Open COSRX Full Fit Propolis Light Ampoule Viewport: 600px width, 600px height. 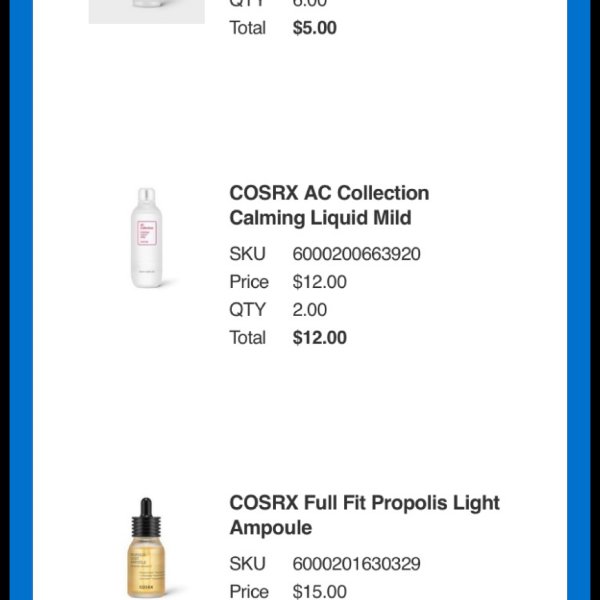tap(364, 515)
